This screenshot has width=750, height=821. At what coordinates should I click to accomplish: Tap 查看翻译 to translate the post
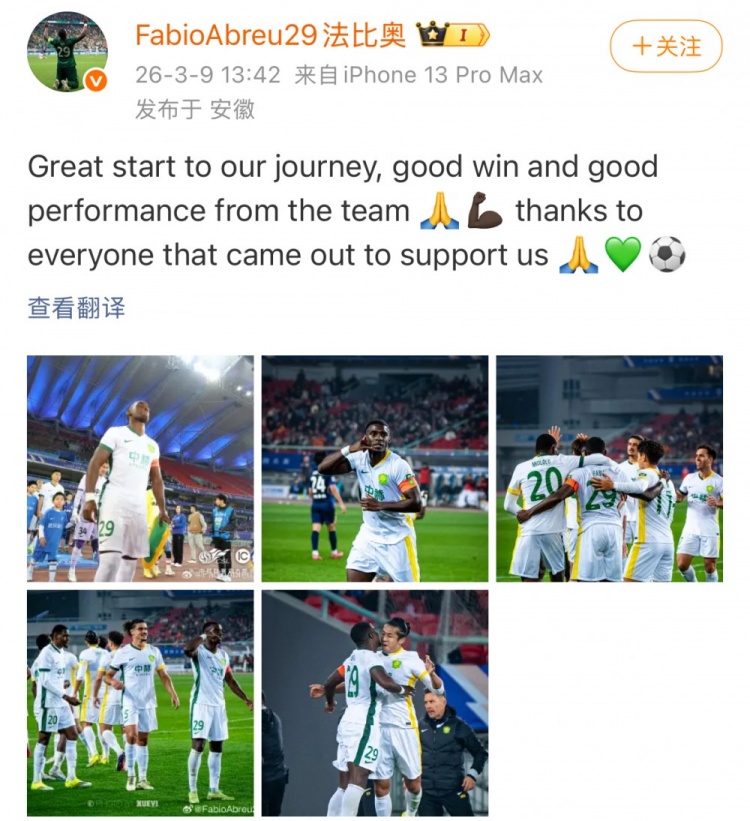point(76,307)
